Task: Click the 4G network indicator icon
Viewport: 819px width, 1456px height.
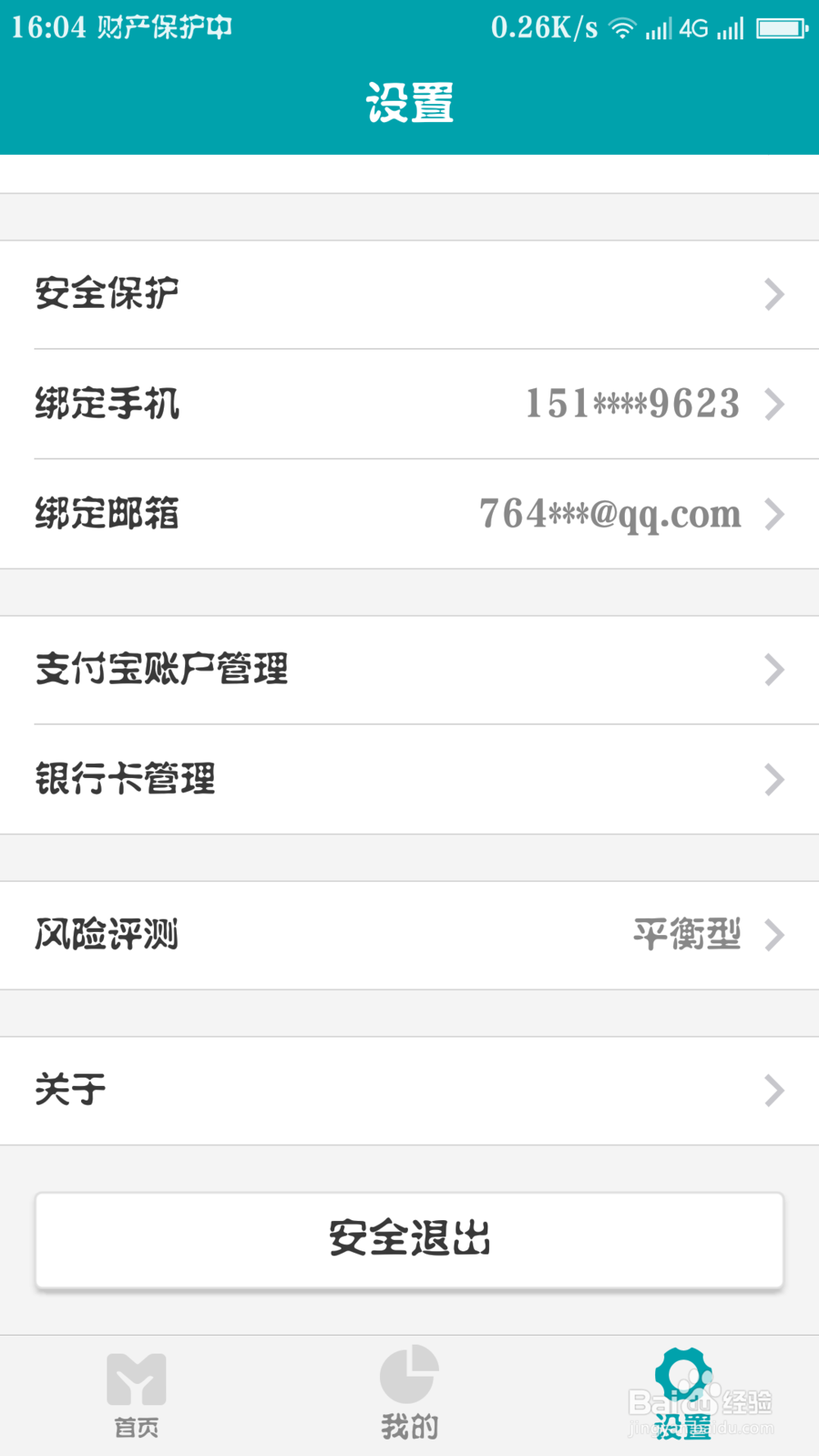Action: click(x=692, y=27)
